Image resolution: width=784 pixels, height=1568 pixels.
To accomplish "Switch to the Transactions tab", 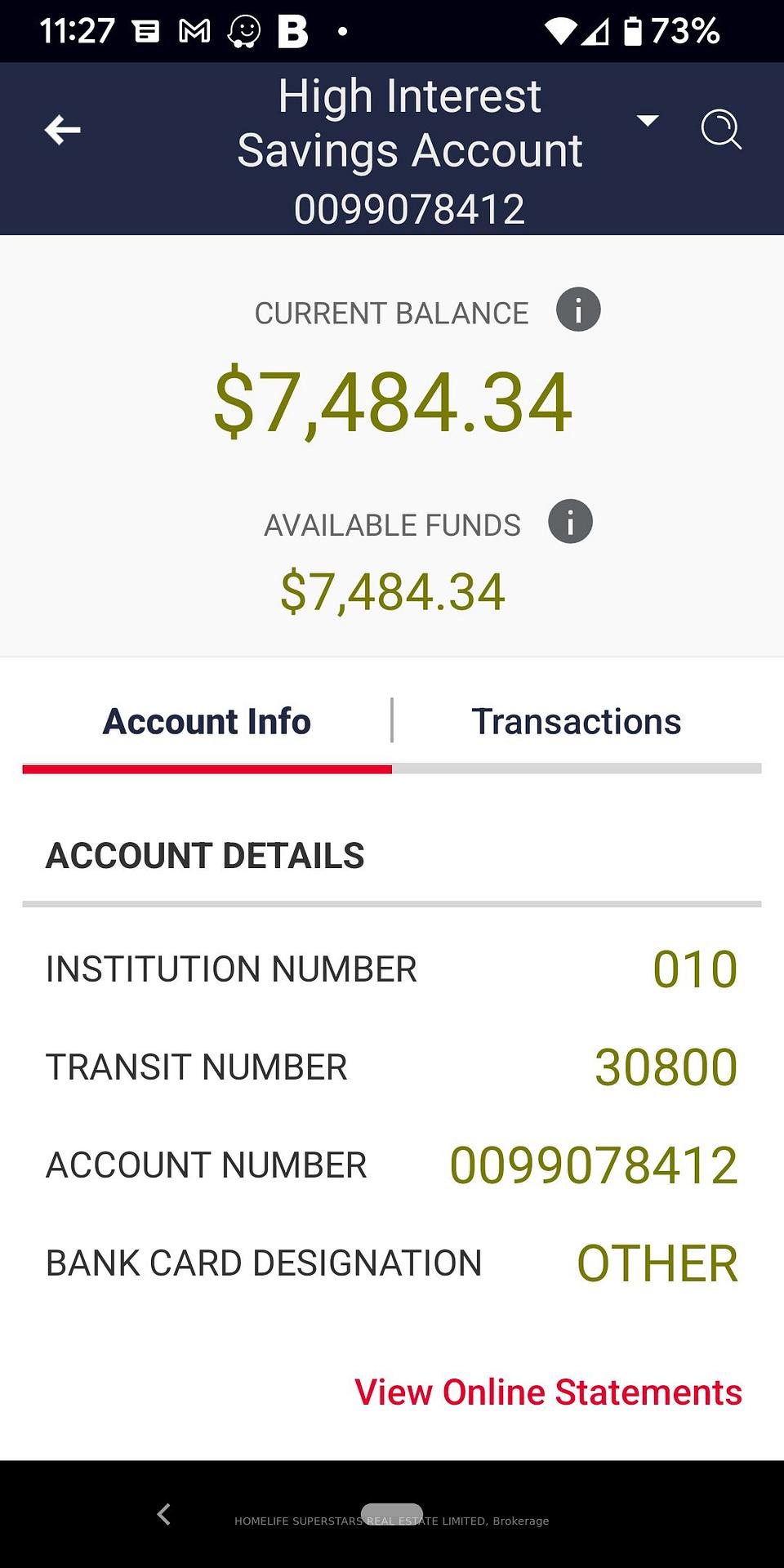I will point(576,722).
